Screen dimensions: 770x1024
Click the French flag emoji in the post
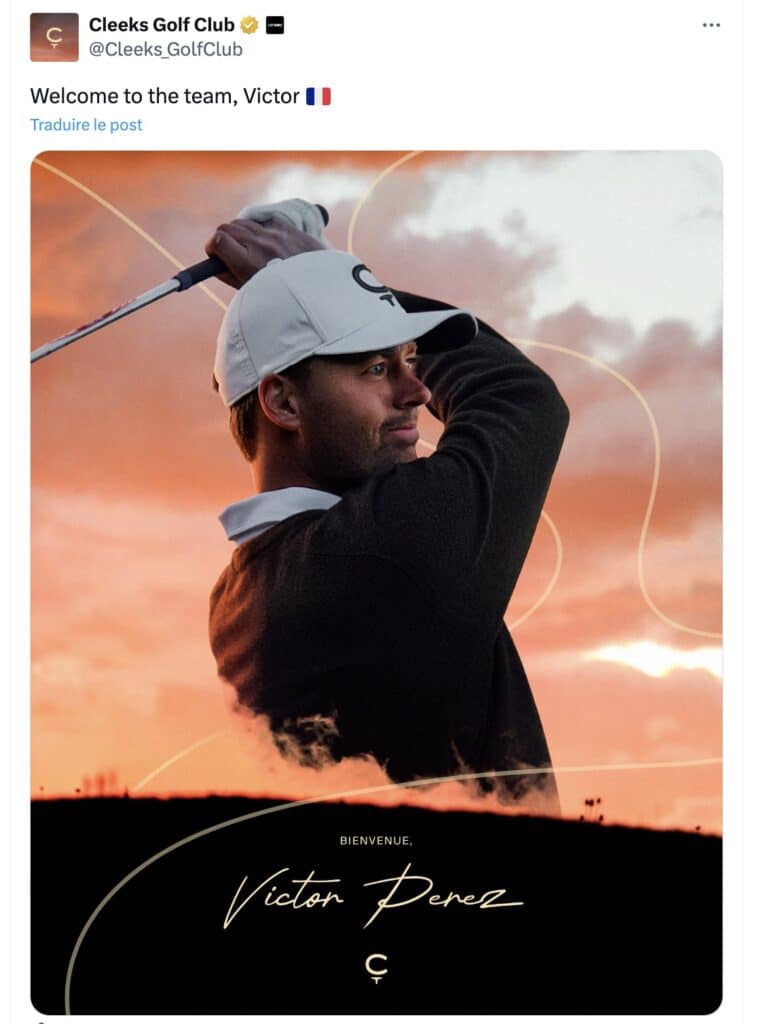320,97
